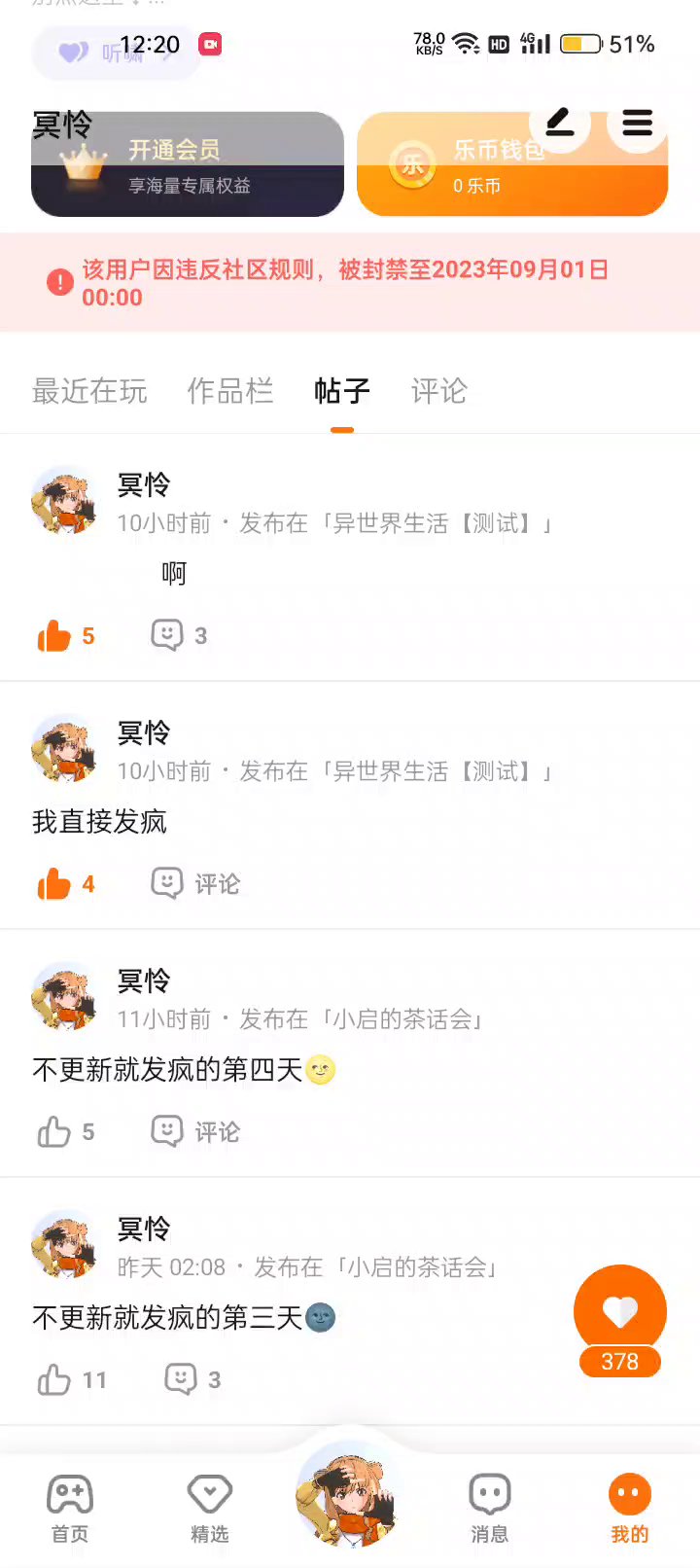Image resolution: width=700 pixels, height=1568 pixels.
Task: Comment on the 我直接发疯 post
Action: (x=195, y=884)
